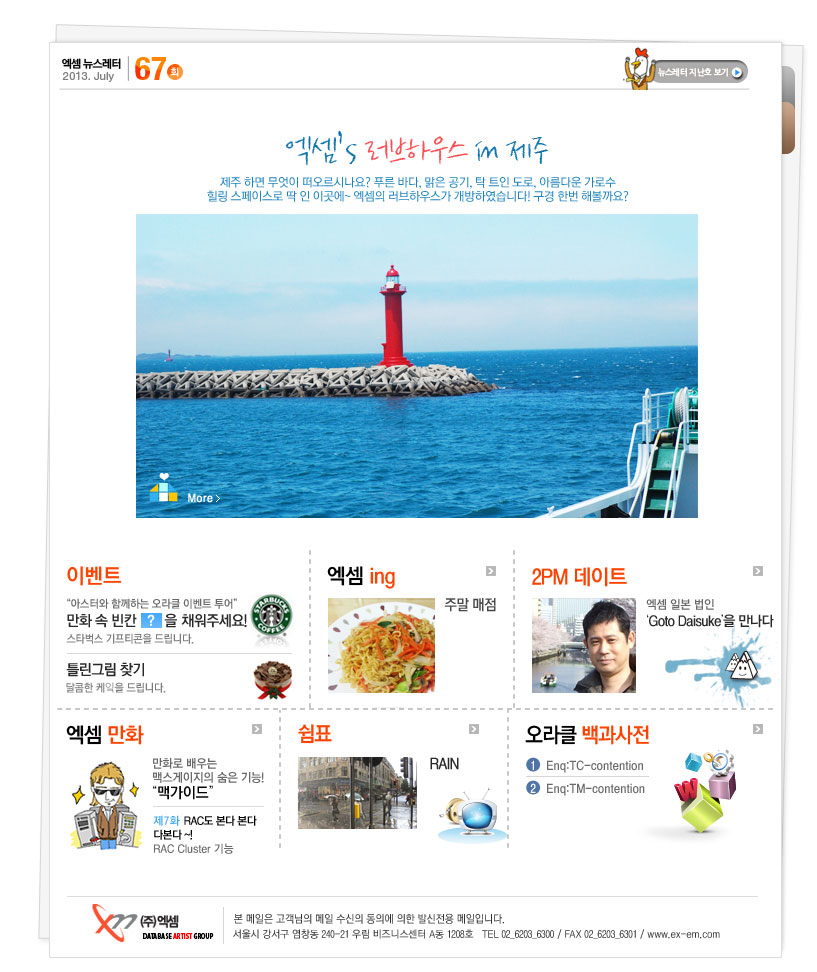Open the Jeju love house main photo

click(x=416, y=365)
